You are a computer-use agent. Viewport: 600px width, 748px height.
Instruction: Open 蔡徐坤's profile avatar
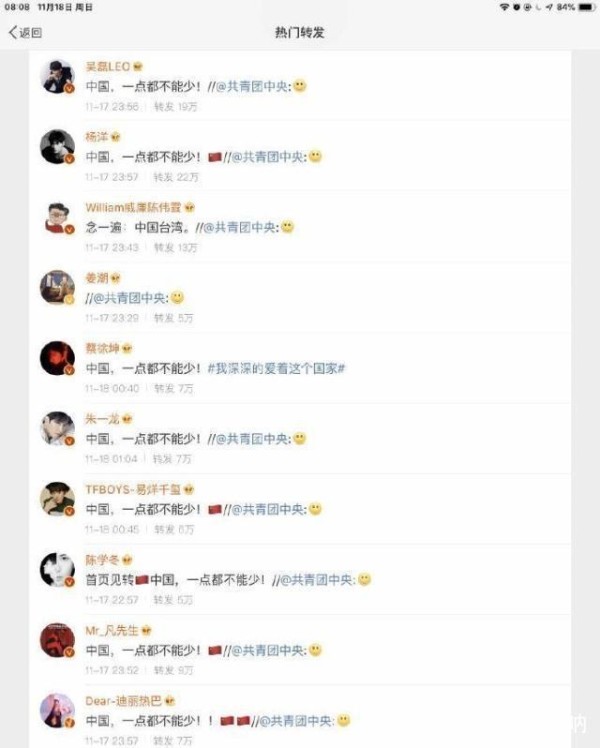pos(58,358)
